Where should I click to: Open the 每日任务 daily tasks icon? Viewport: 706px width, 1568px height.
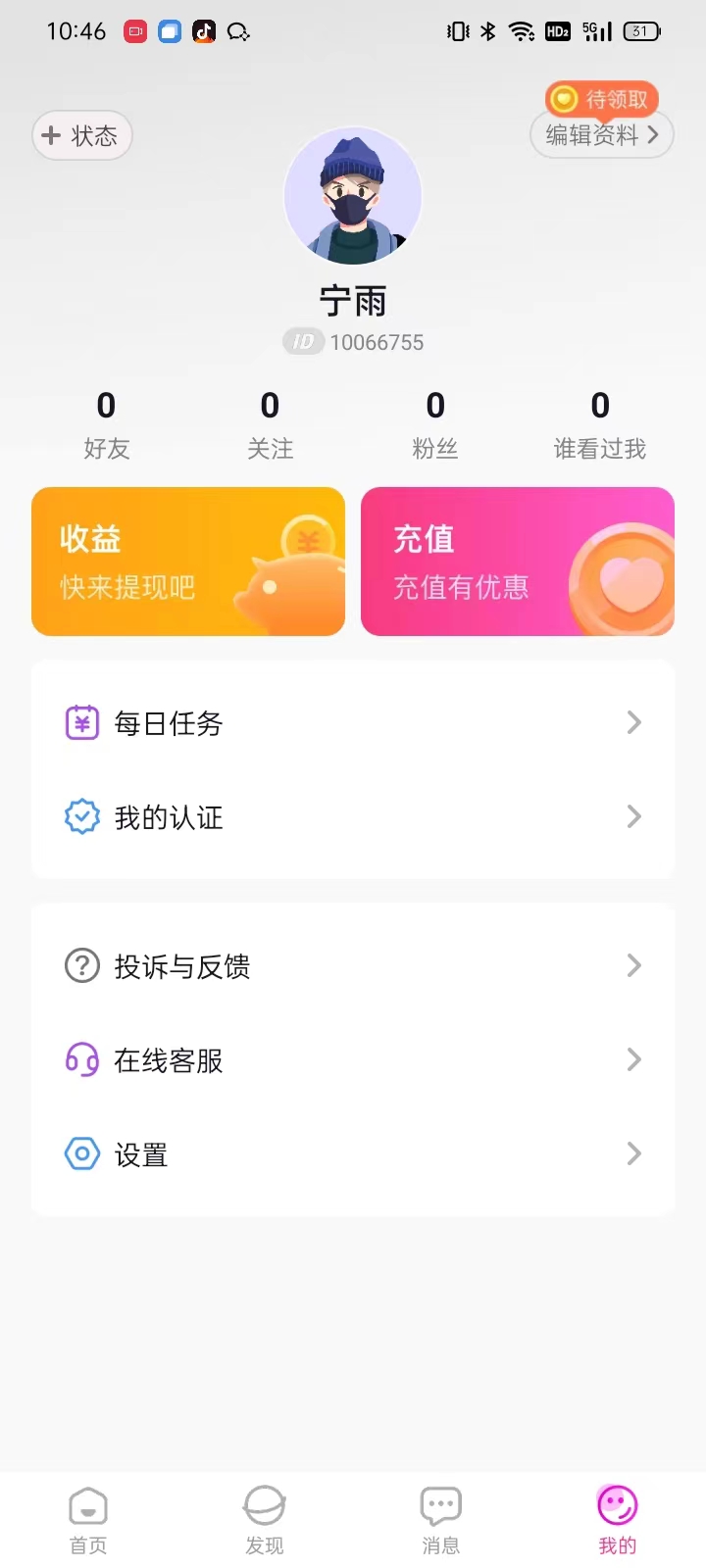tap(82, 722)
